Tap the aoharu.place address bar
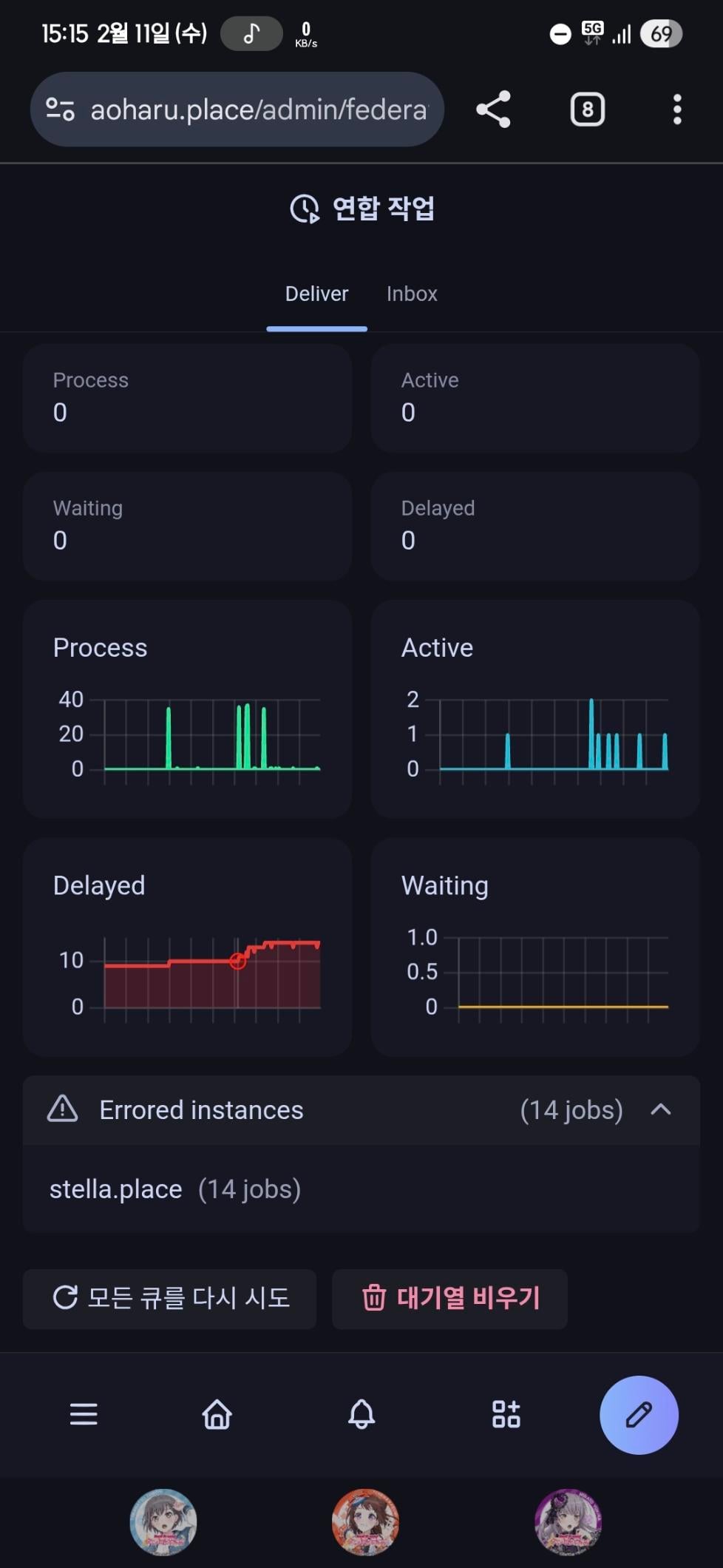The height and width of the screenshot is (1568, 723). click(259, 109)
